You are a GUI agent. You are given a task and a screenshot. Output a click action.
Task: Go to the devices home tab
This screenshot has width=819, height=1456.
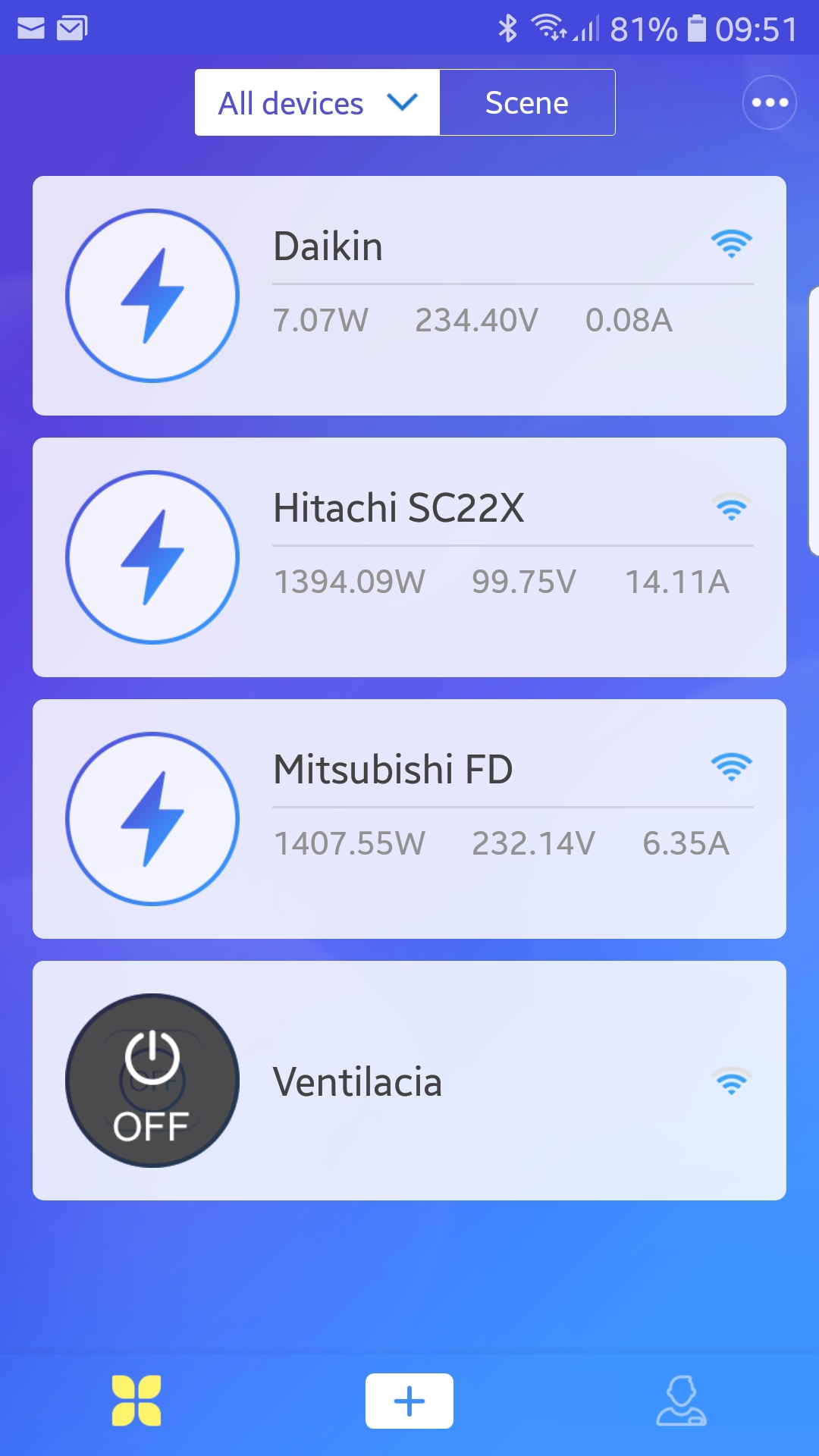(136, 1401)
